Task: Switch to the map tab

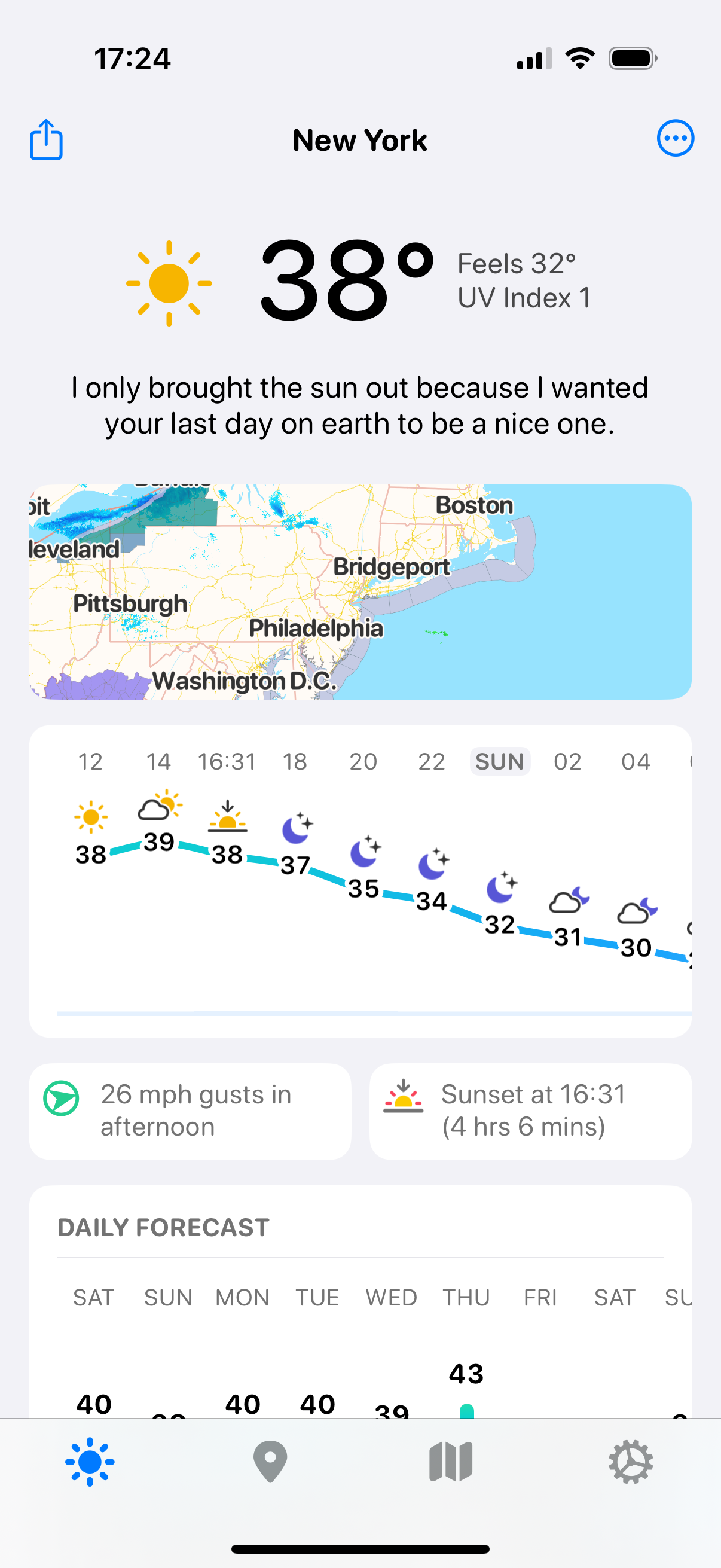Action: 451,1462
